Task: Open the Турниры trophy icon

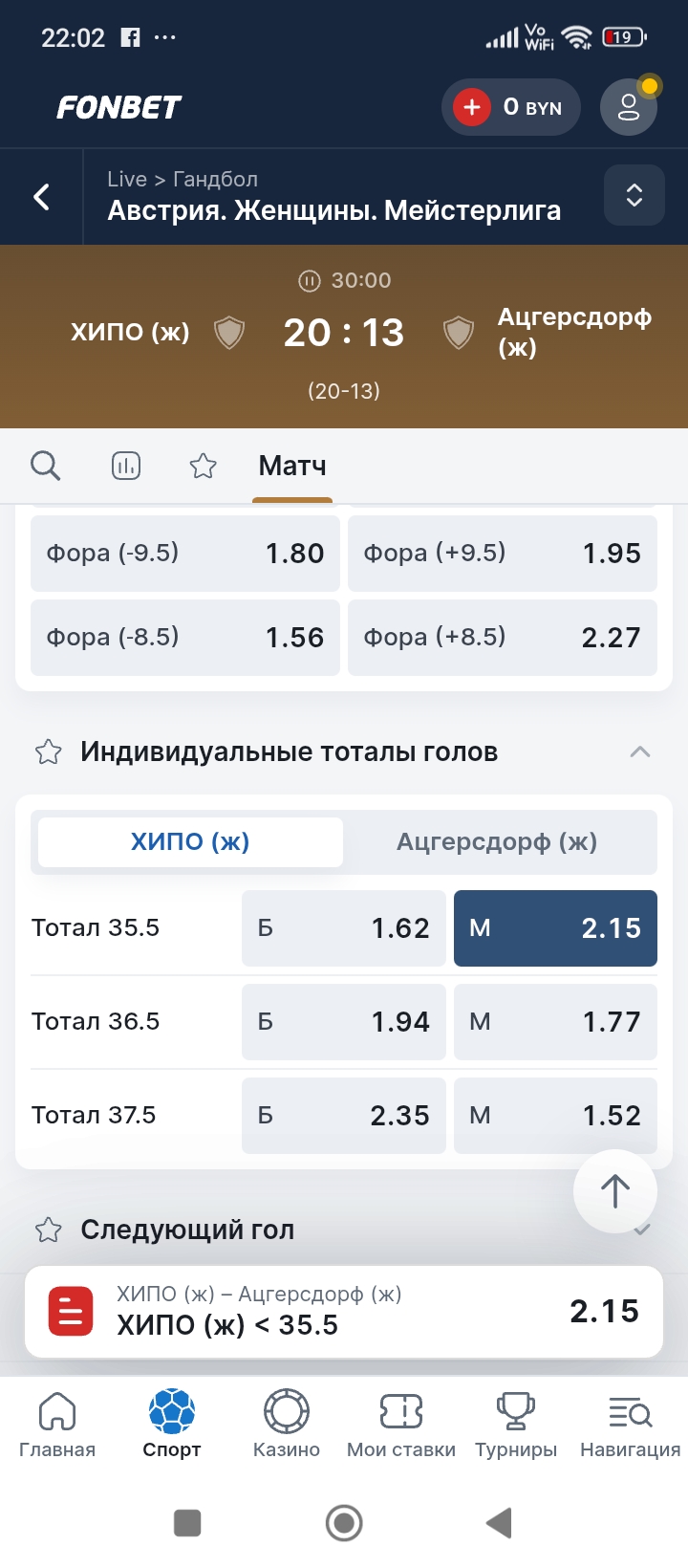Action: pyautogui.click(x=515, y=1410)
